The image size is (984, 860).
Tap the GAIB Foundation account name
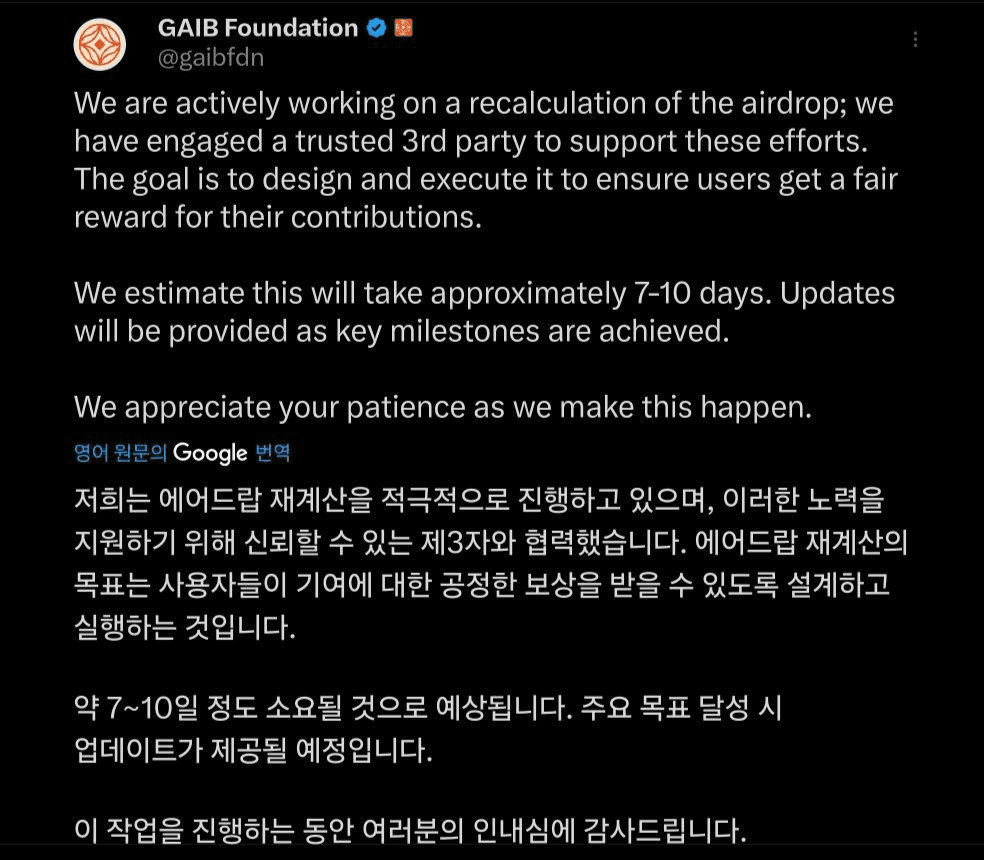click(257, 28)
